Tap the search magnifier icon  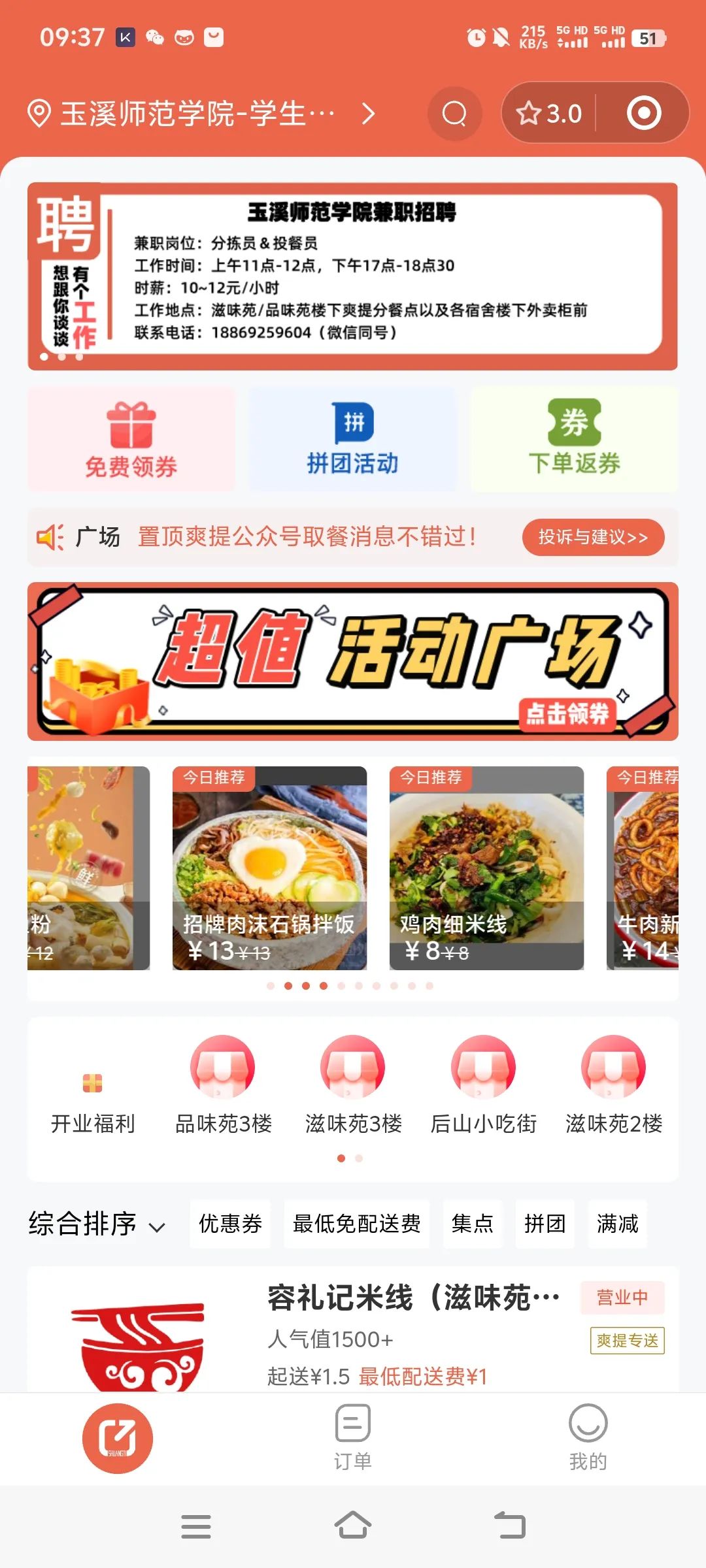[454, 113]
